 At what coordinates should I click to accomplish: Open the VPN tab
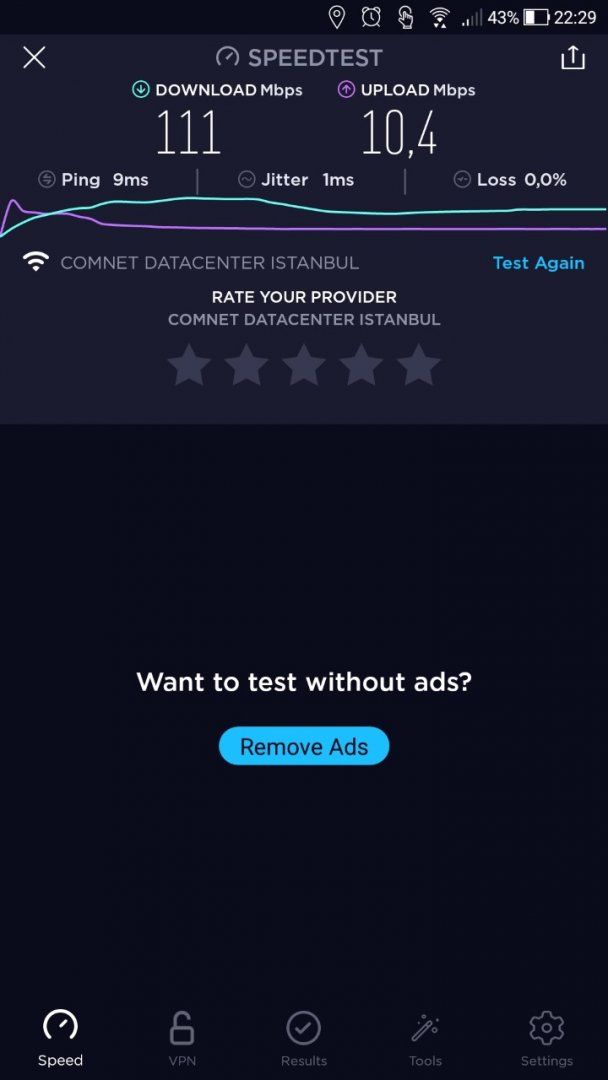[x=181, y=1037]
